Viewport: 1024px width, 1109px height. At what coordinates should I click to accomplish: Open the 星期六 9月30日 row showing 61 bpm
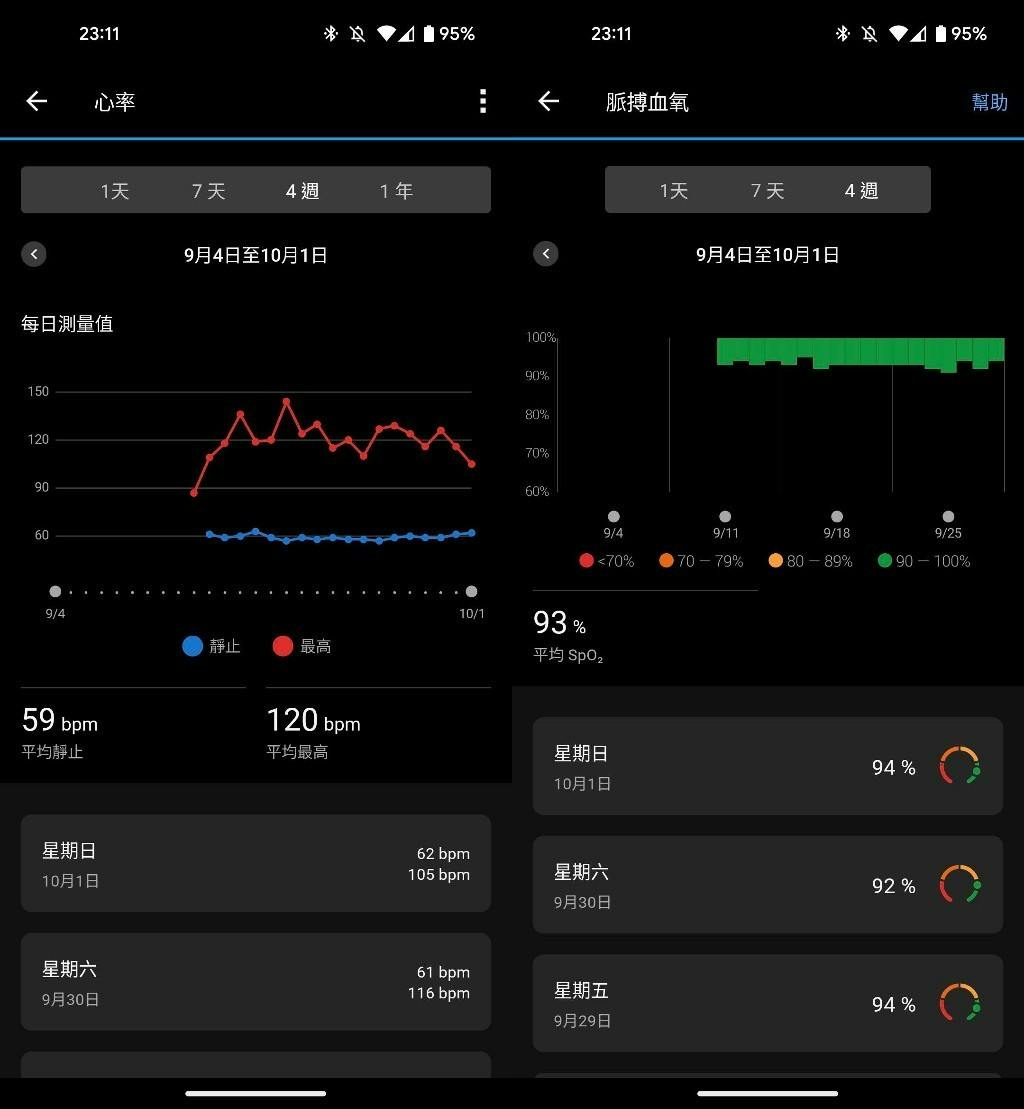tap(256, 982)
